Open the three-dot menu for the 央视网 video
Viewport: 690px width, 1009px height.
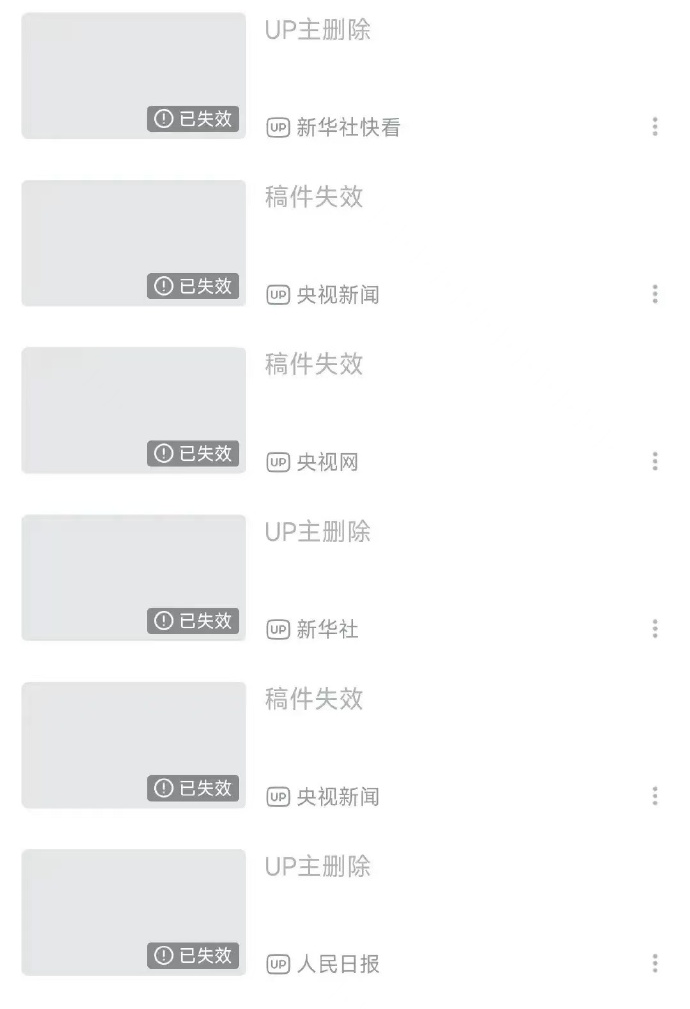(655, 461)
